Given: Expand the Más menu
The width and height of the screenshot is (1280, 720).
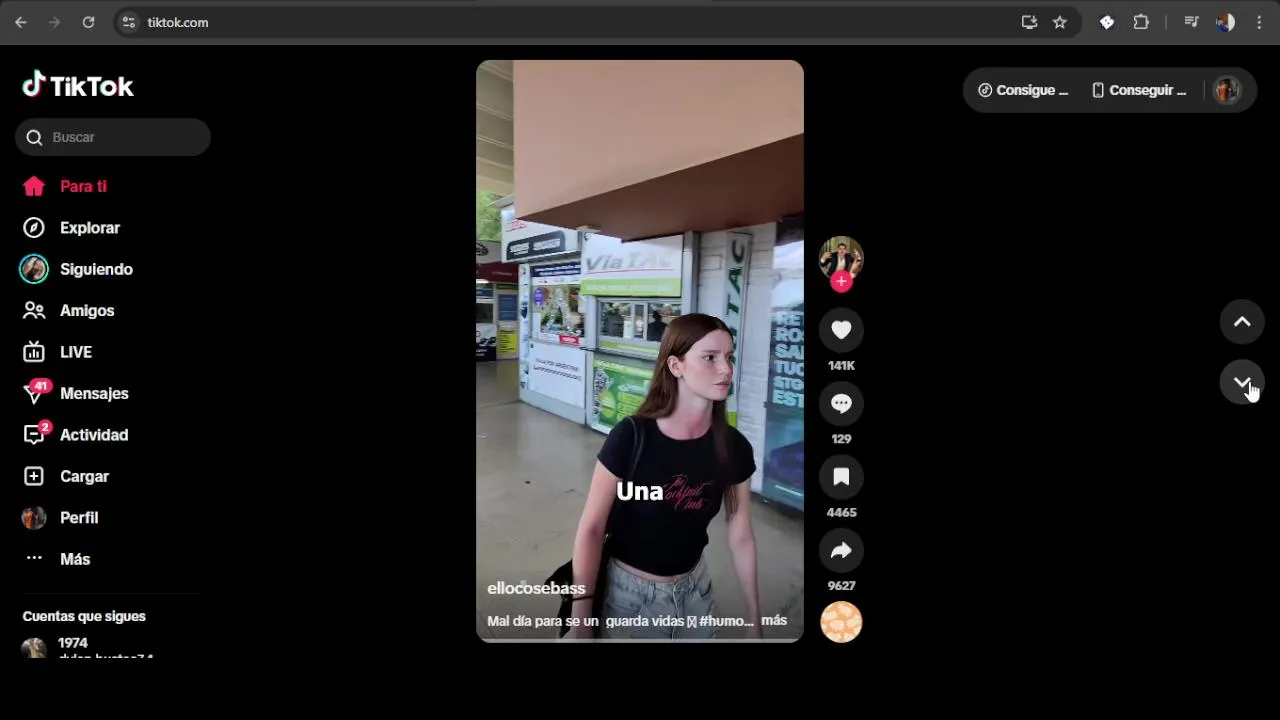Looking at the screenshot, I should [74, 559].
